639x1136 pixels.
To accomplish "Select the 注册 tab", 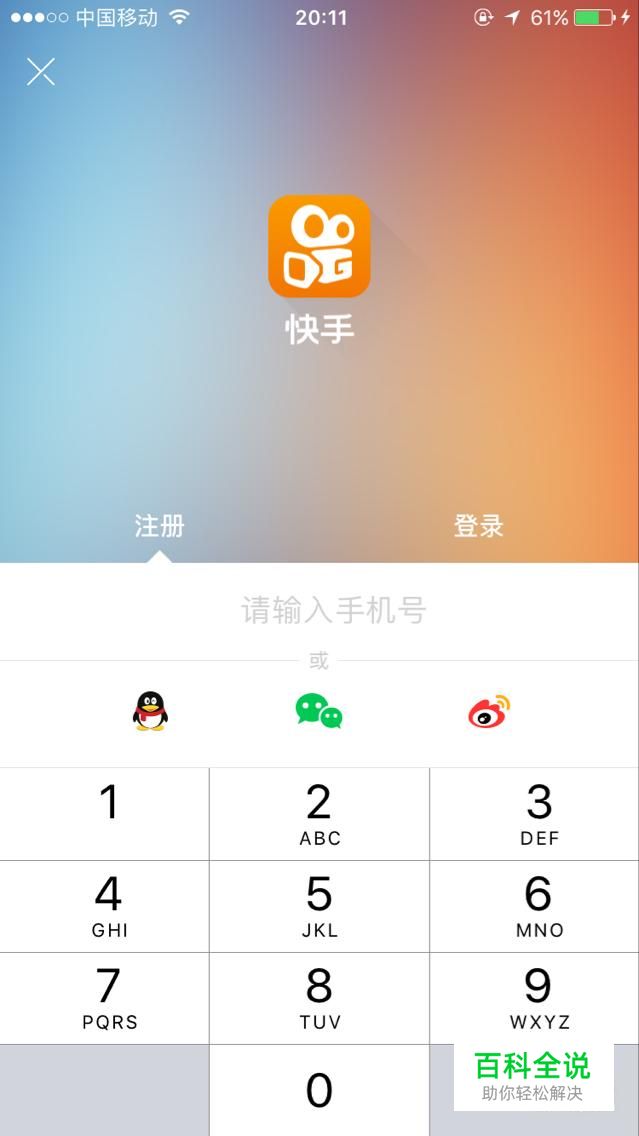I will pyautogui.click(x=159, y=526).
